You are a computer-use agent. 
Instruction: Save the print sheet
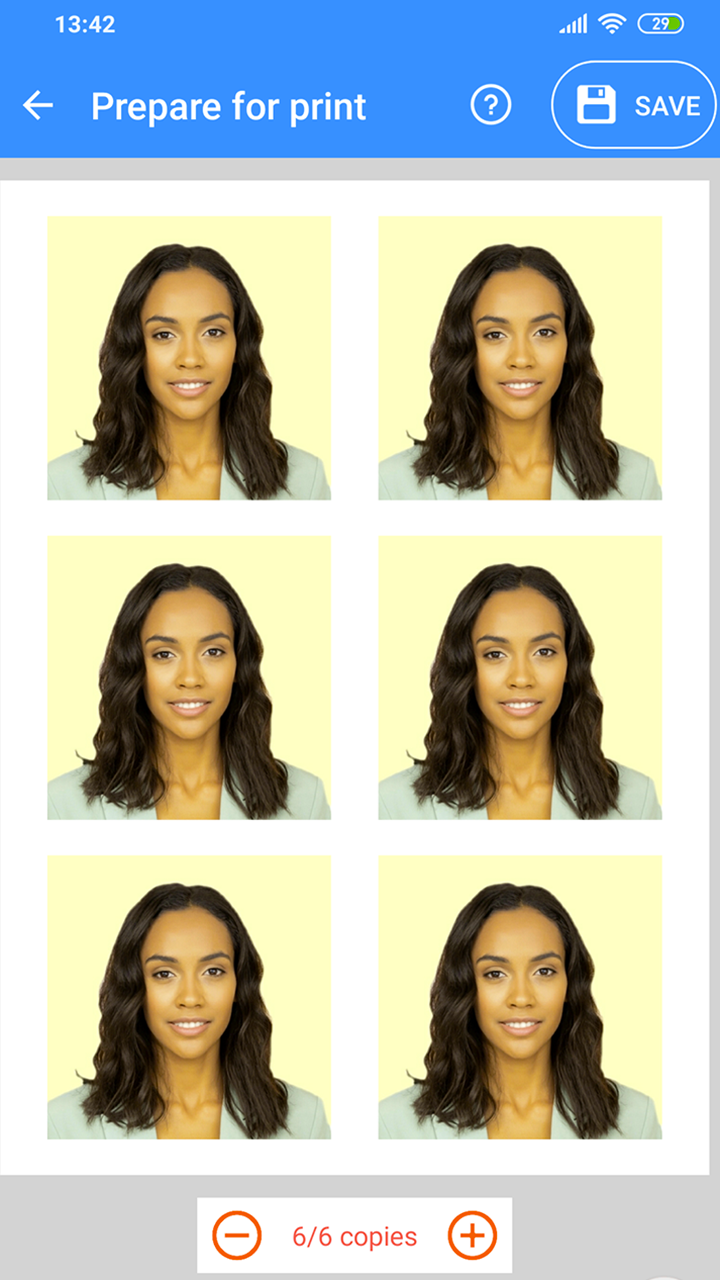click(x=635, y=106)
